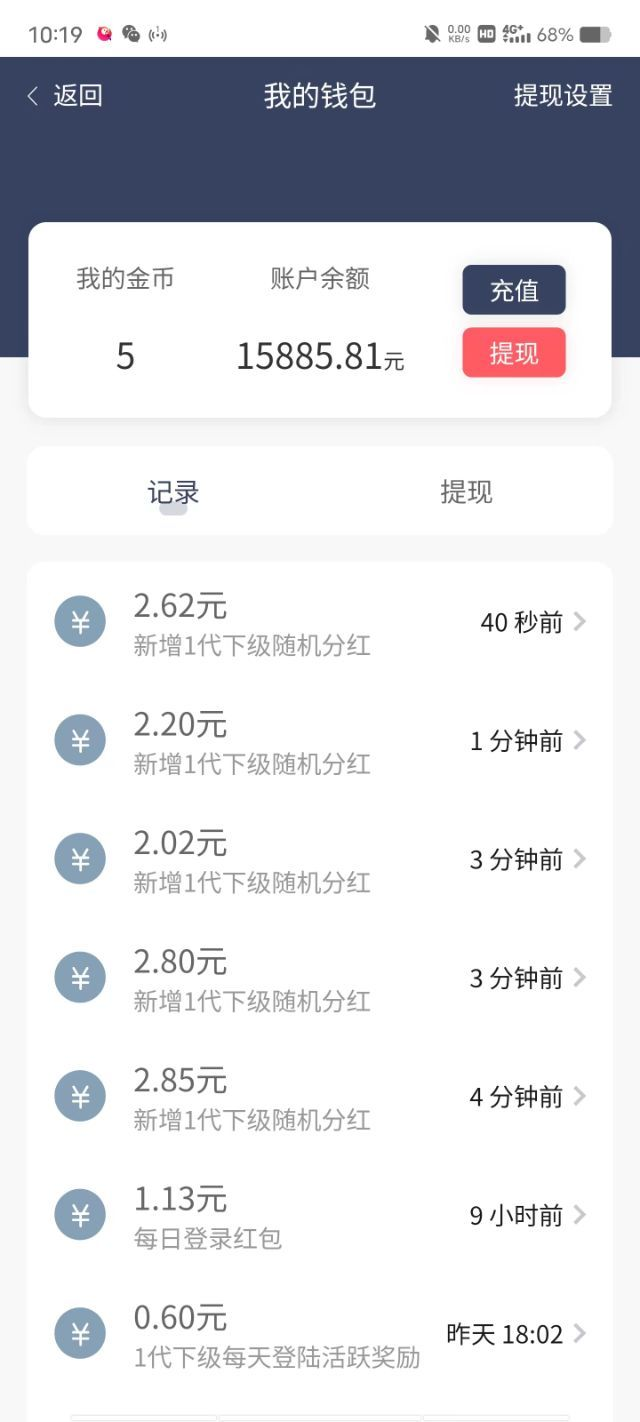This screenshot has height=1422, width=640.
Task: Open the 2.62元 record from 40 秒前
Action: click(x=320, y=622)
